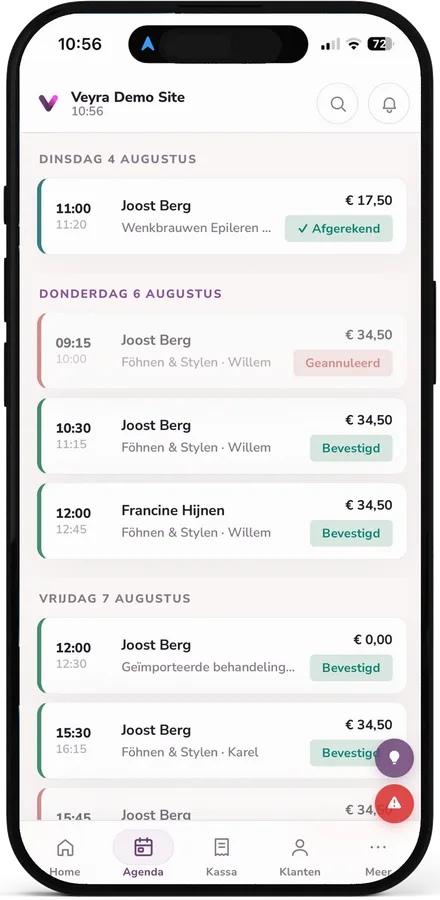Tap the red warning floating button
The height and width of the screenshot is (900, 440).
[394, 804]
